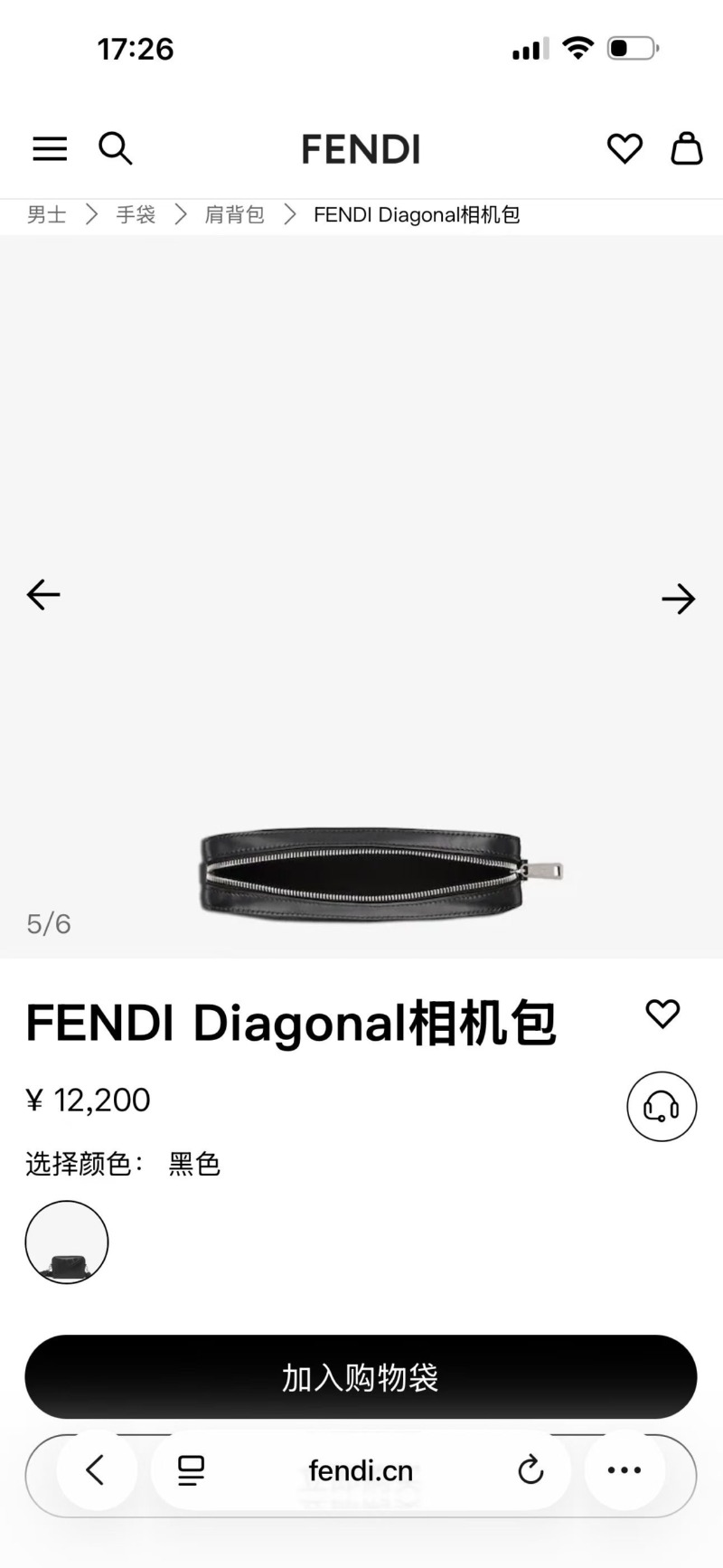The height and width of the screenshot is (1568, 723).
Task: Tap 加入购物袋 to add to bag
Action: click(x=361, y=1377)
